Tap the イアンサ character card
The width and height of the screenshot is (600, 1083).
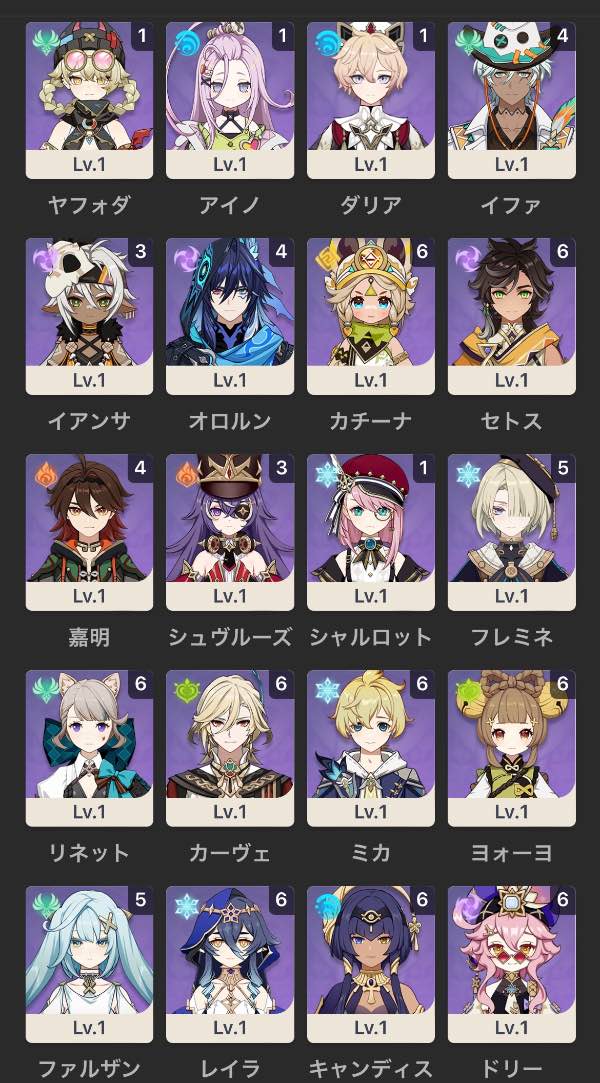coord(89,316)
